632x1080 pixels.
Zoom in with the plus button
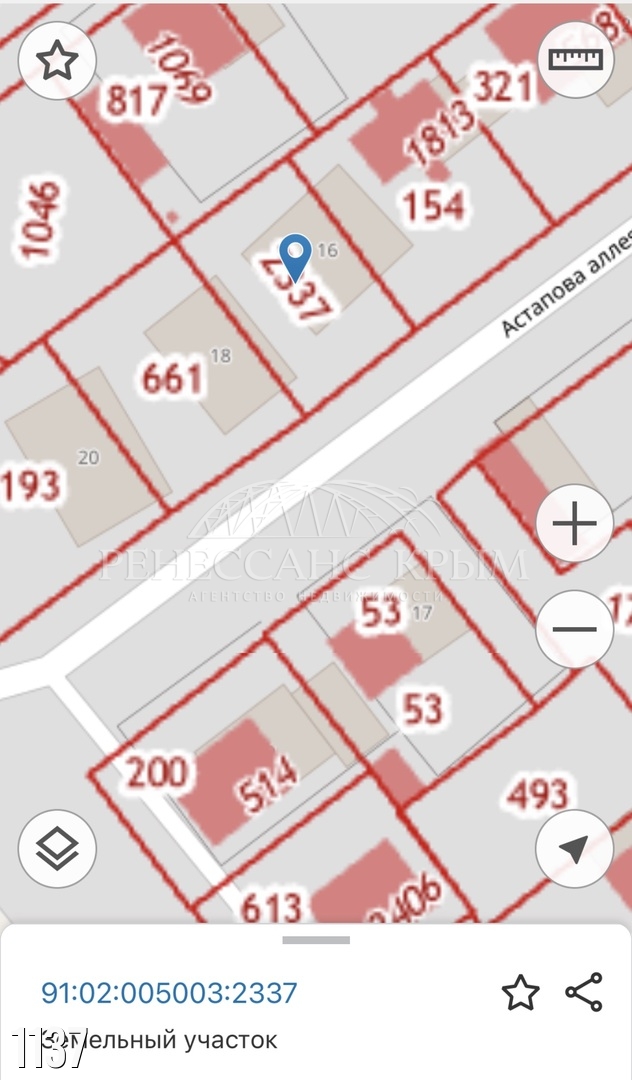[x=574, y=523]
